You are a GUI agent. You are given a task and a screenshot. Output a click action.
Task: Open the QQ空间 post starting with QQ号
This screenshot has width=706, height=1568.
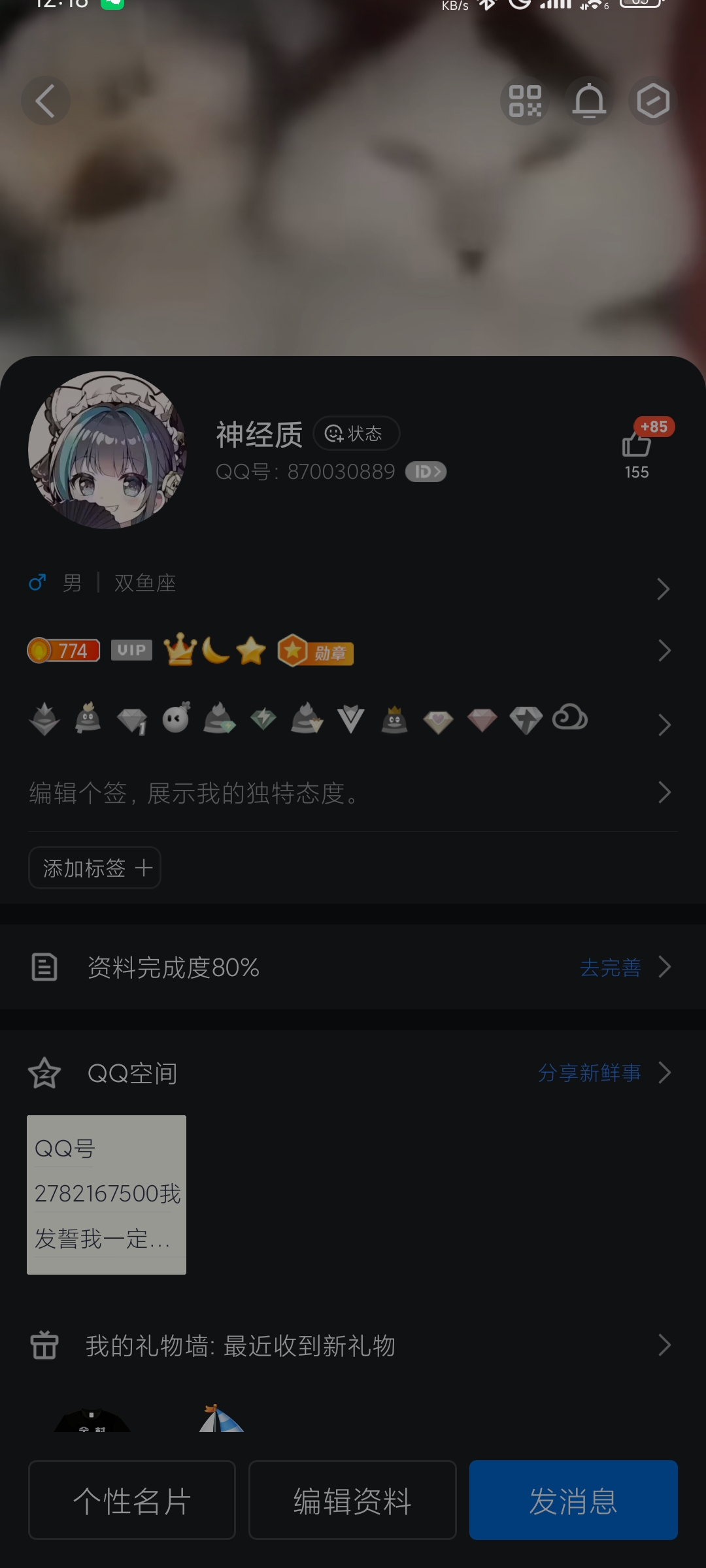click(x=107, y=1194)
